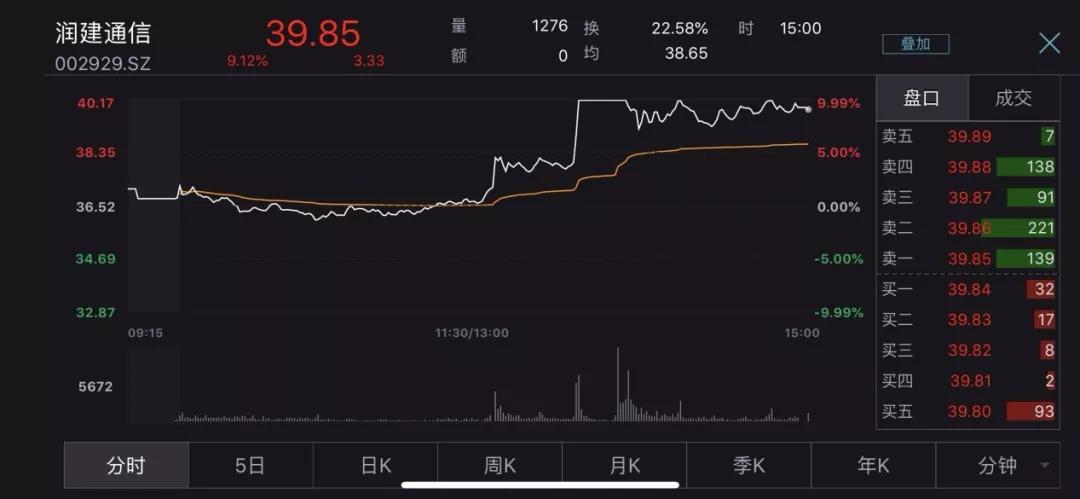Tap the 叠加 overlay button
The image size is (1080, 499).
pyautogui.click(x=915, y=44)
